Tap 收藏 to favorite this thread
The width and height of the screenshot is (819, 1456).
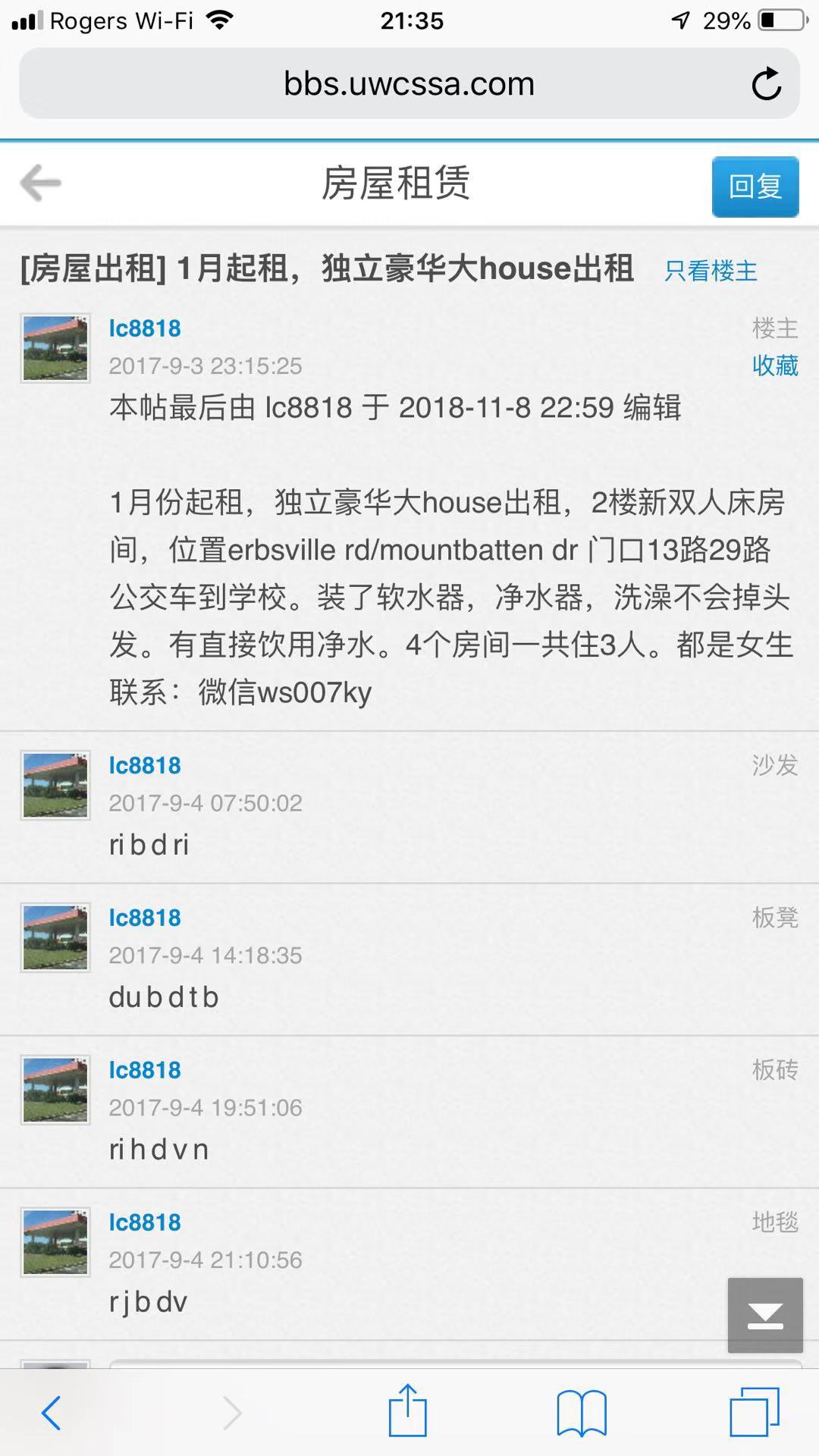(x=774, y=366)
